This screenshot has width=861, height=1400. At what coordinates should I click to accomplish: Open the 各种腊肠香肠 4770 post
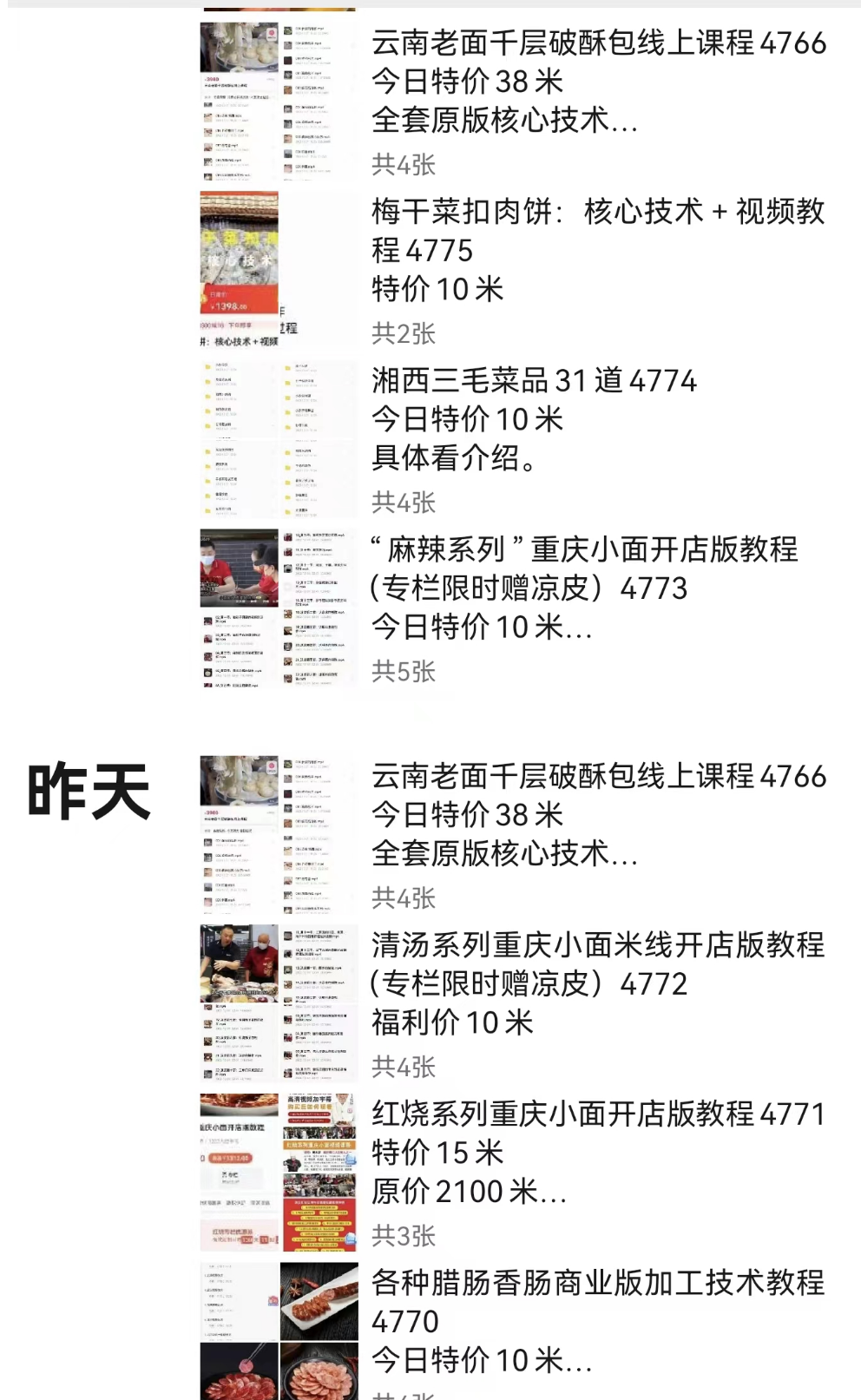[x=597, y=1320]
